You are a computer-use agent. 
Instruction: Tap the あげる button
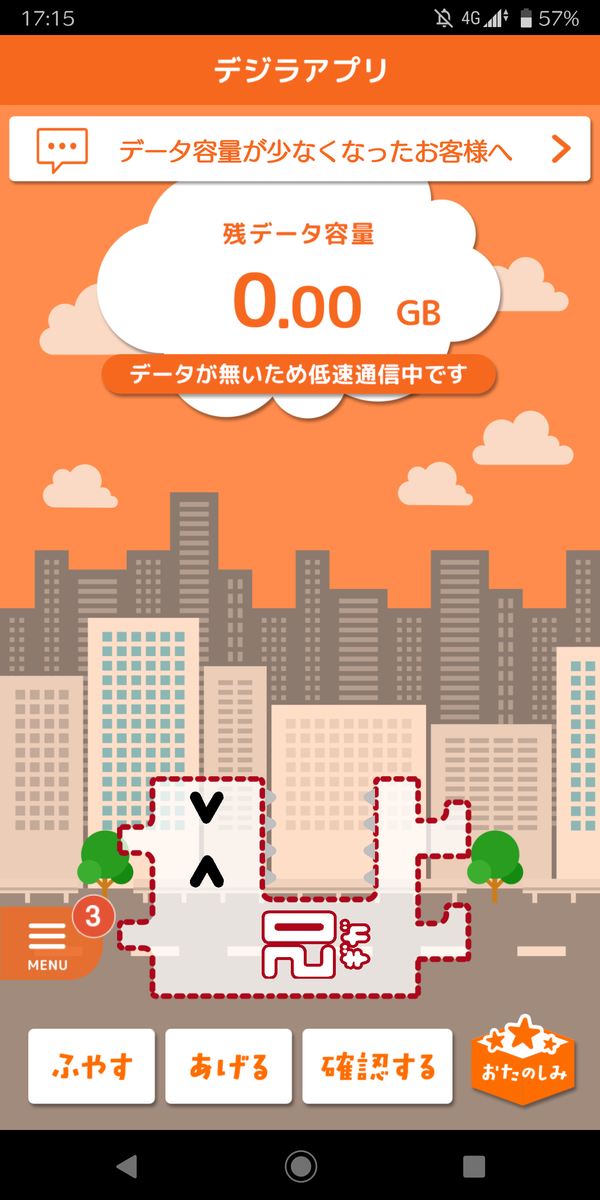point(229,1066)
